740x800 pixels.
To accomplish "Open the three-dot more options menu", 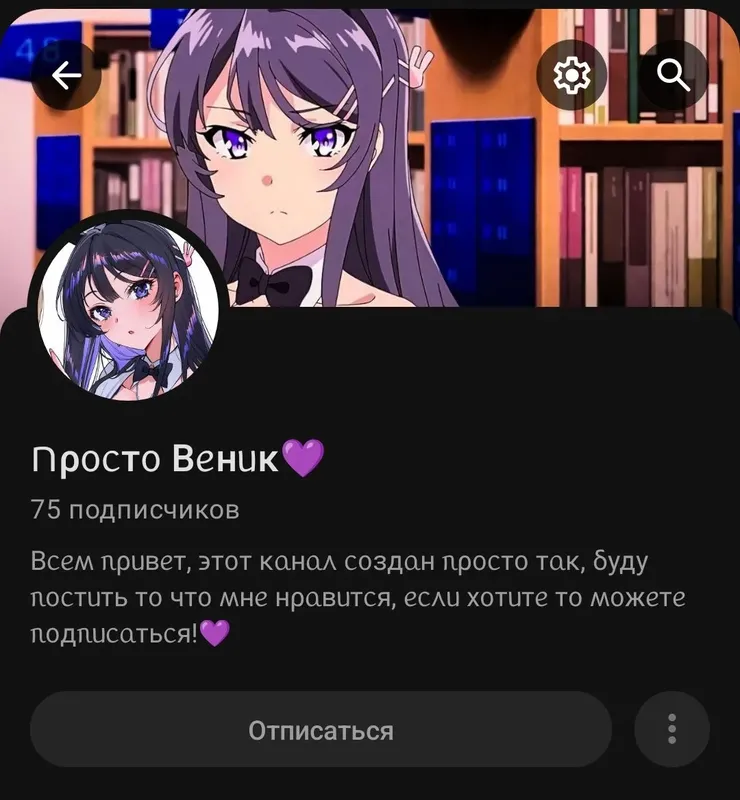I will point(672,730).
